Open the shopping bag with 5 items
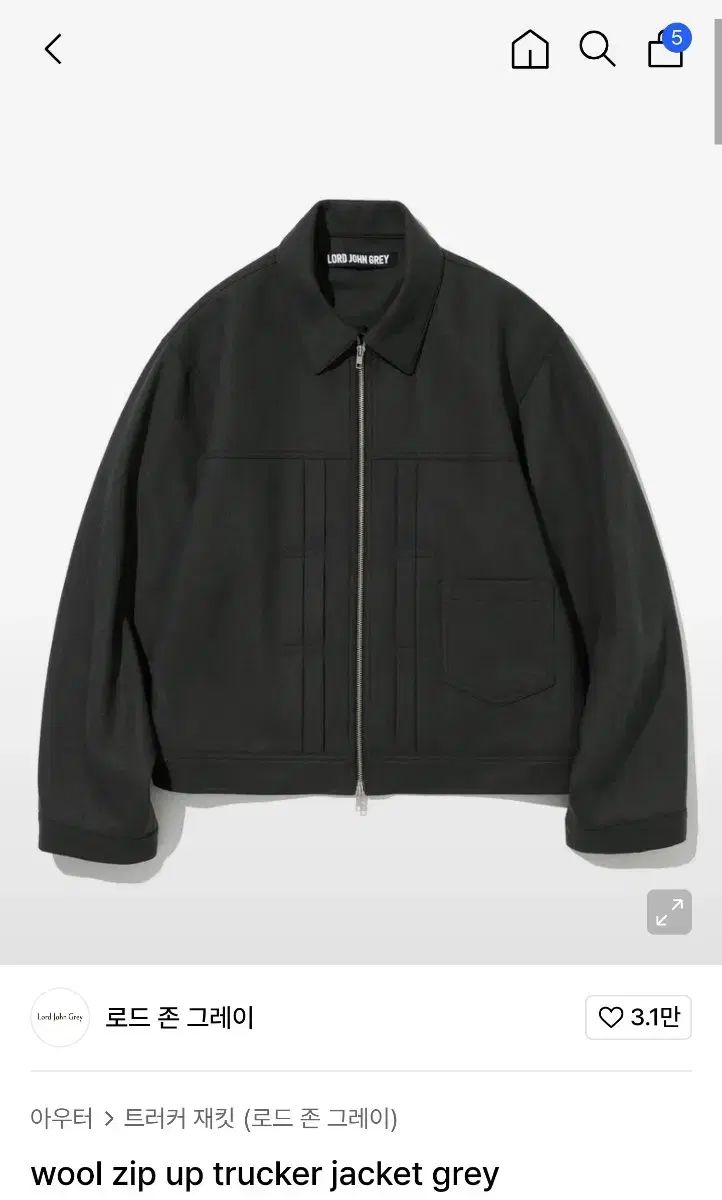 (666, 49)
